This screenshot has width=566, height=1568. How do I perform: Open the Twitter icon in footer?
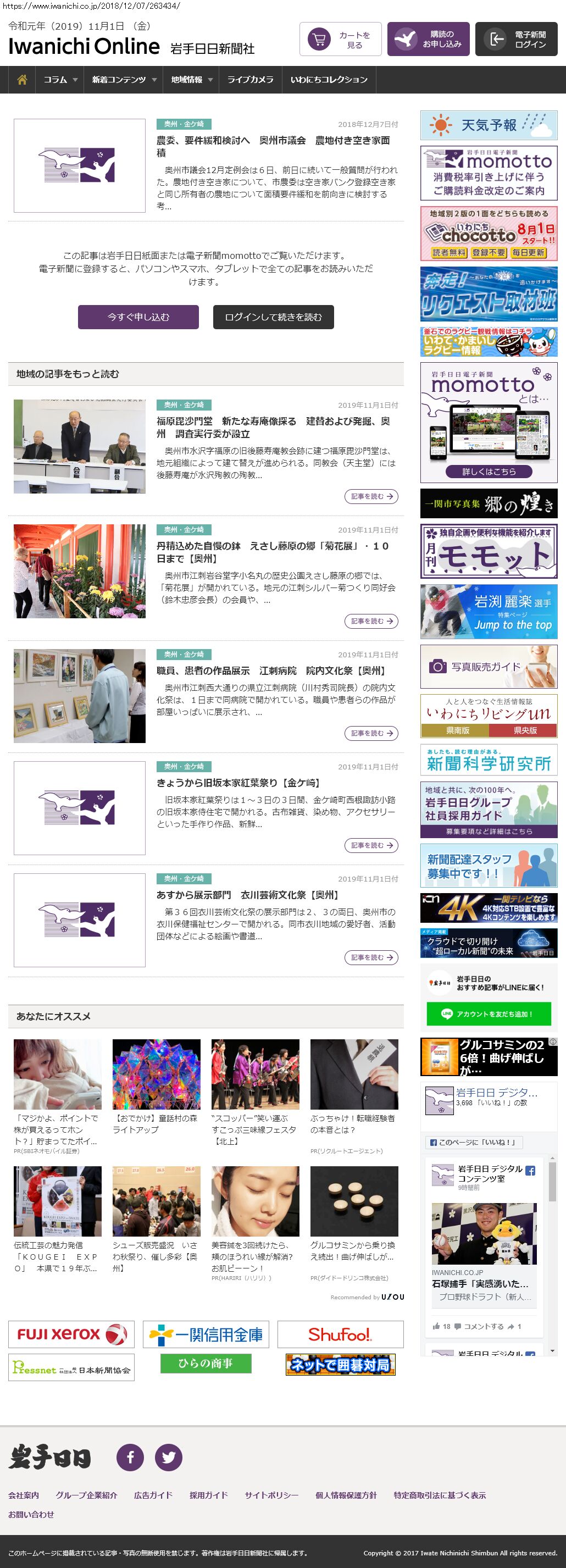click(169, 1457)
